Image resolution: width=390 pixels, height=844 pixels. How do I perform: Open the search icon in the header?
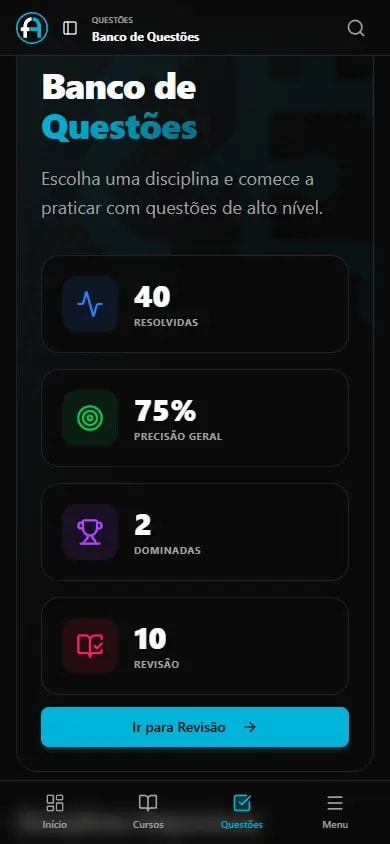coord(356,28)
